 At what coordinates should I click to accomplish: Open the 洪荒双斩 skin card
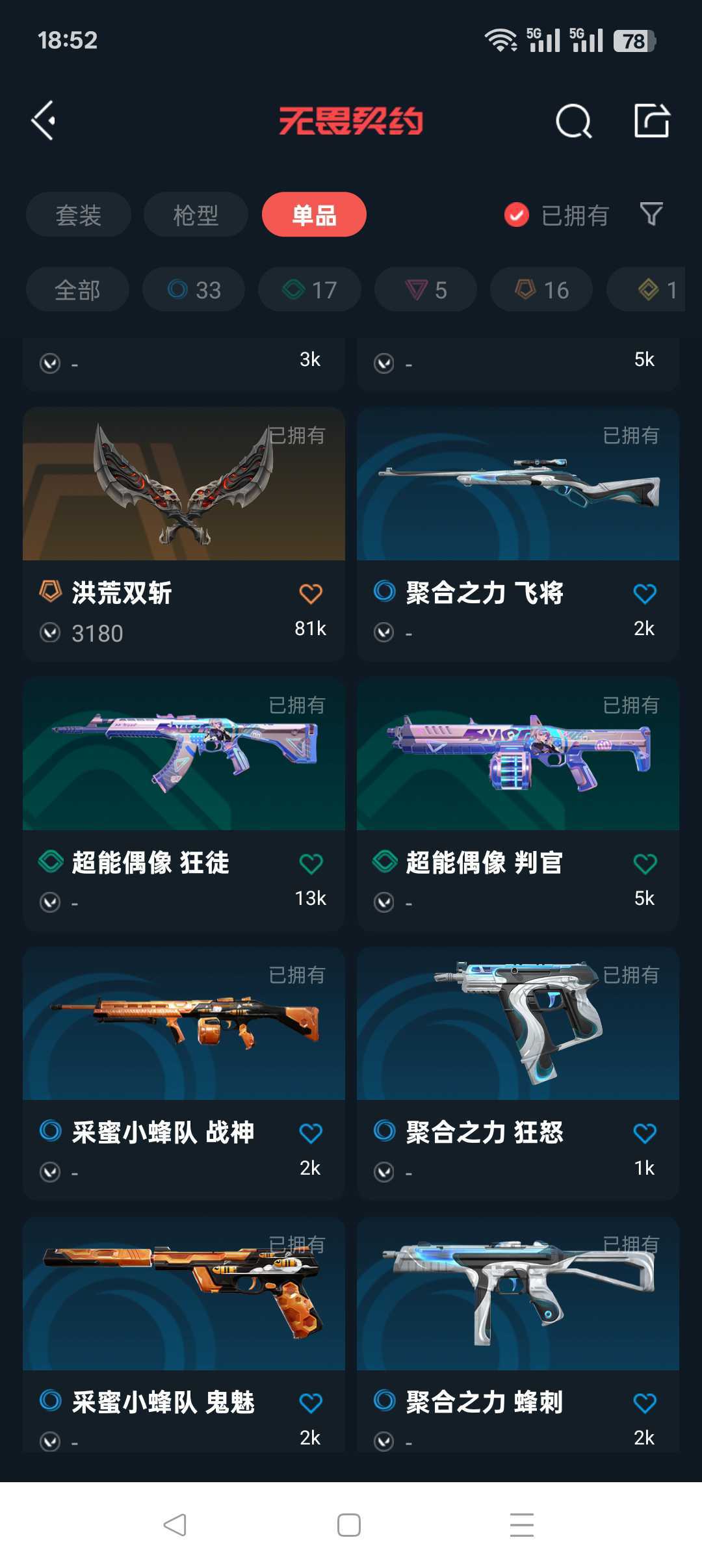(184, 534)
